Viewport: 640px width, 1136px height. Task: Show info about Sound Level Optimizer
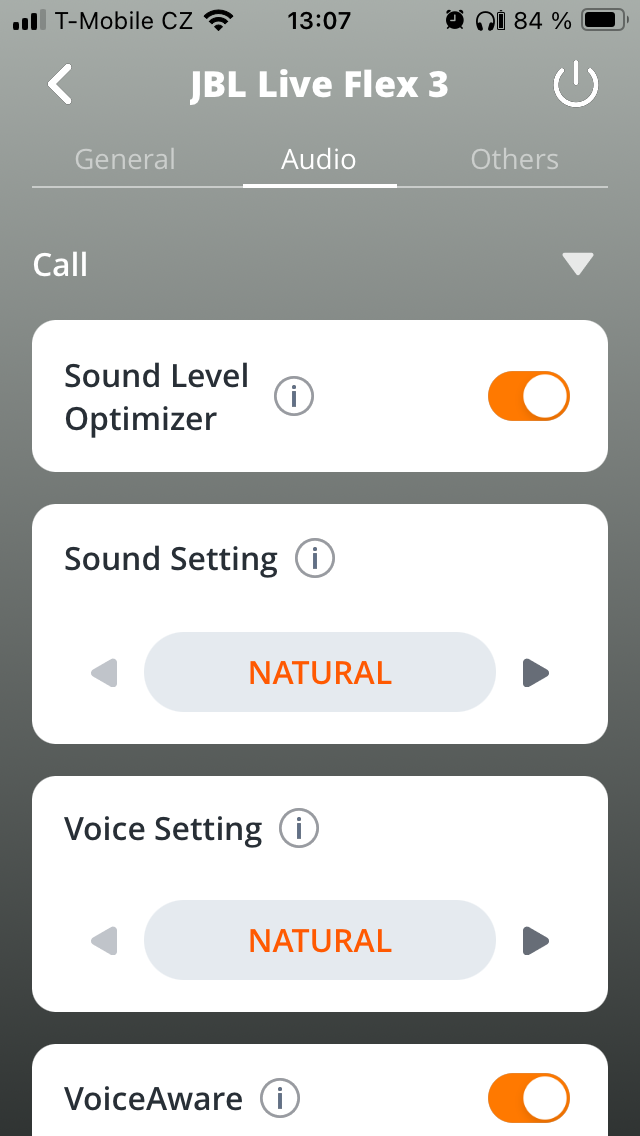click(294, 397)
